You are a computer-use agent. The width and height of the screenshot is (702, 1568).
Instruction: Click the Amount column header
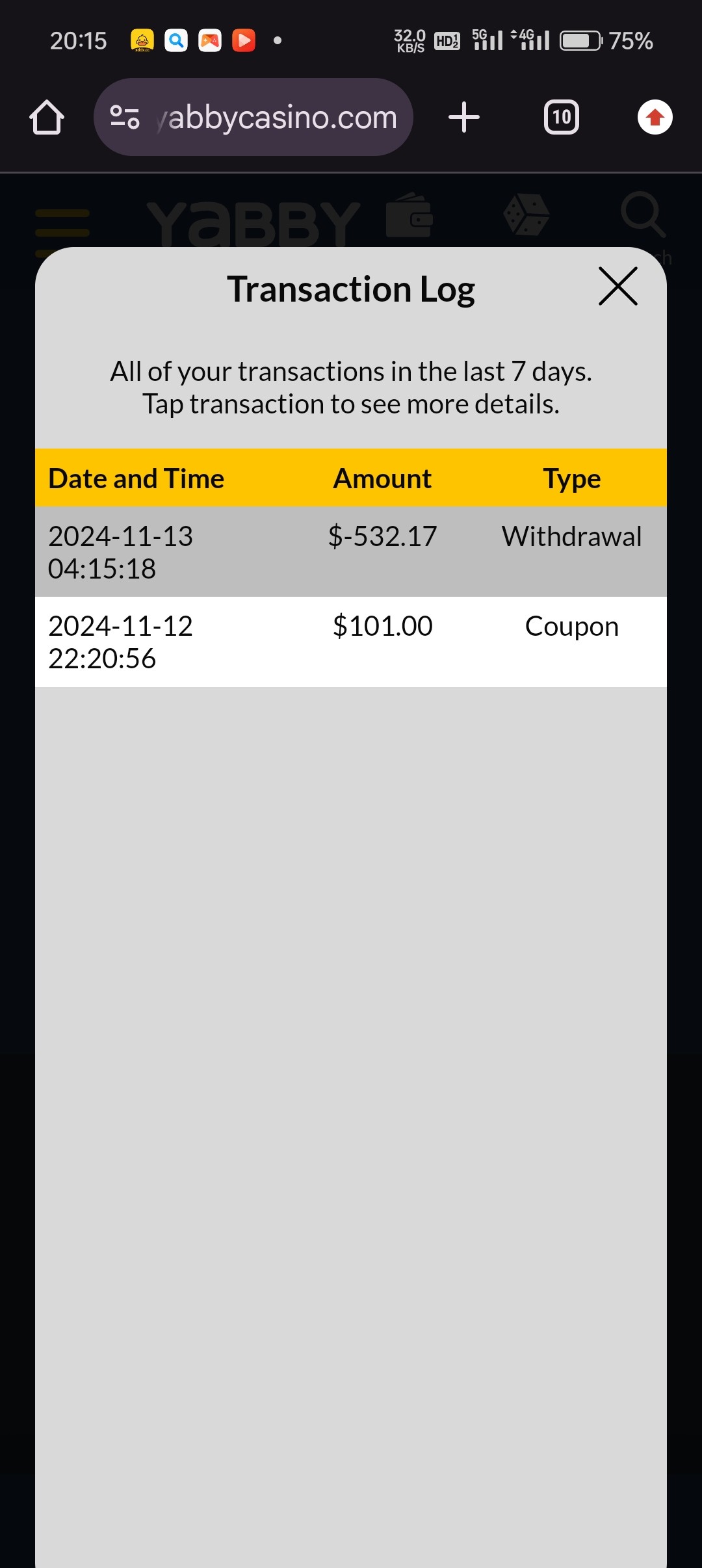(382, 478)
